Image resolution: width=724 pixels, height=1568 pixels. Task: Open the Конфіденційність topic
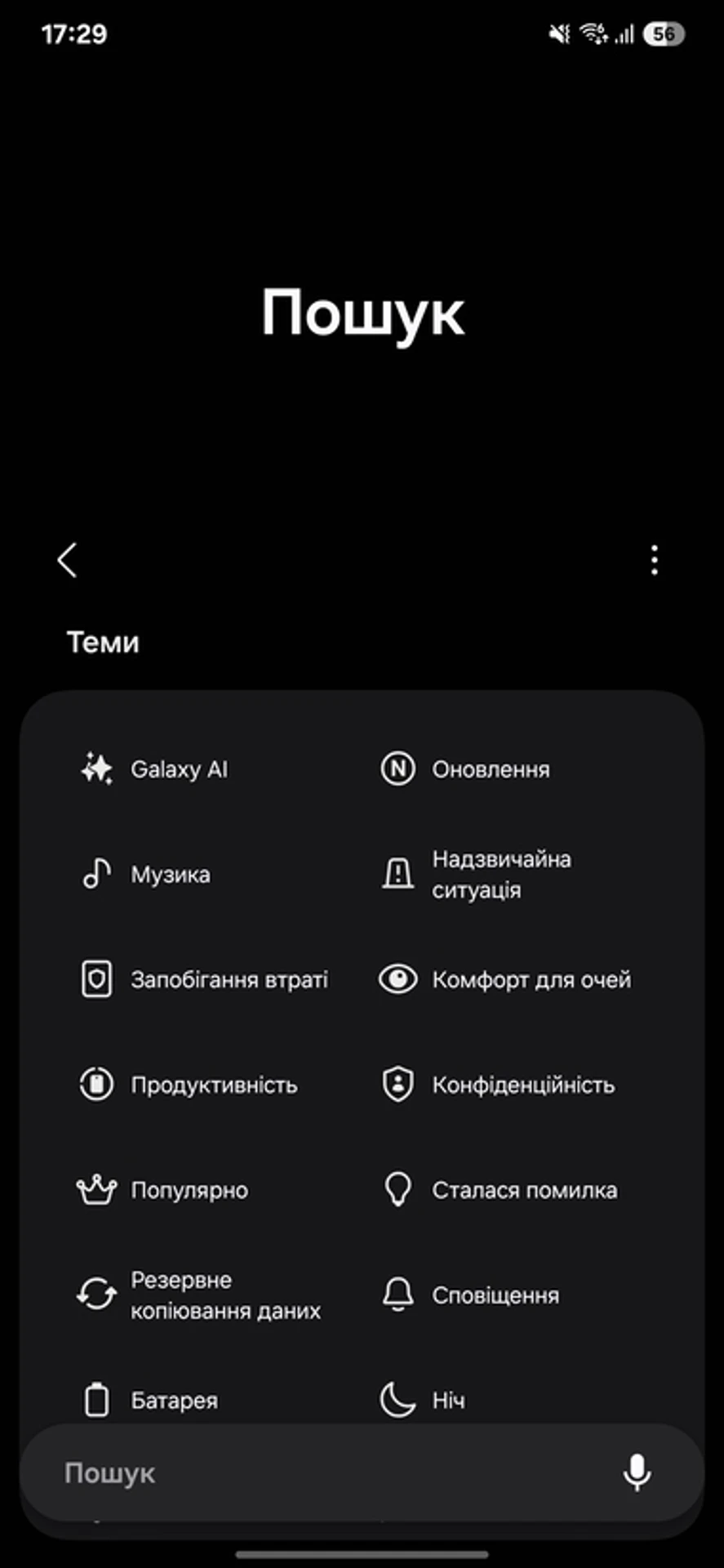click(522, 1085)
